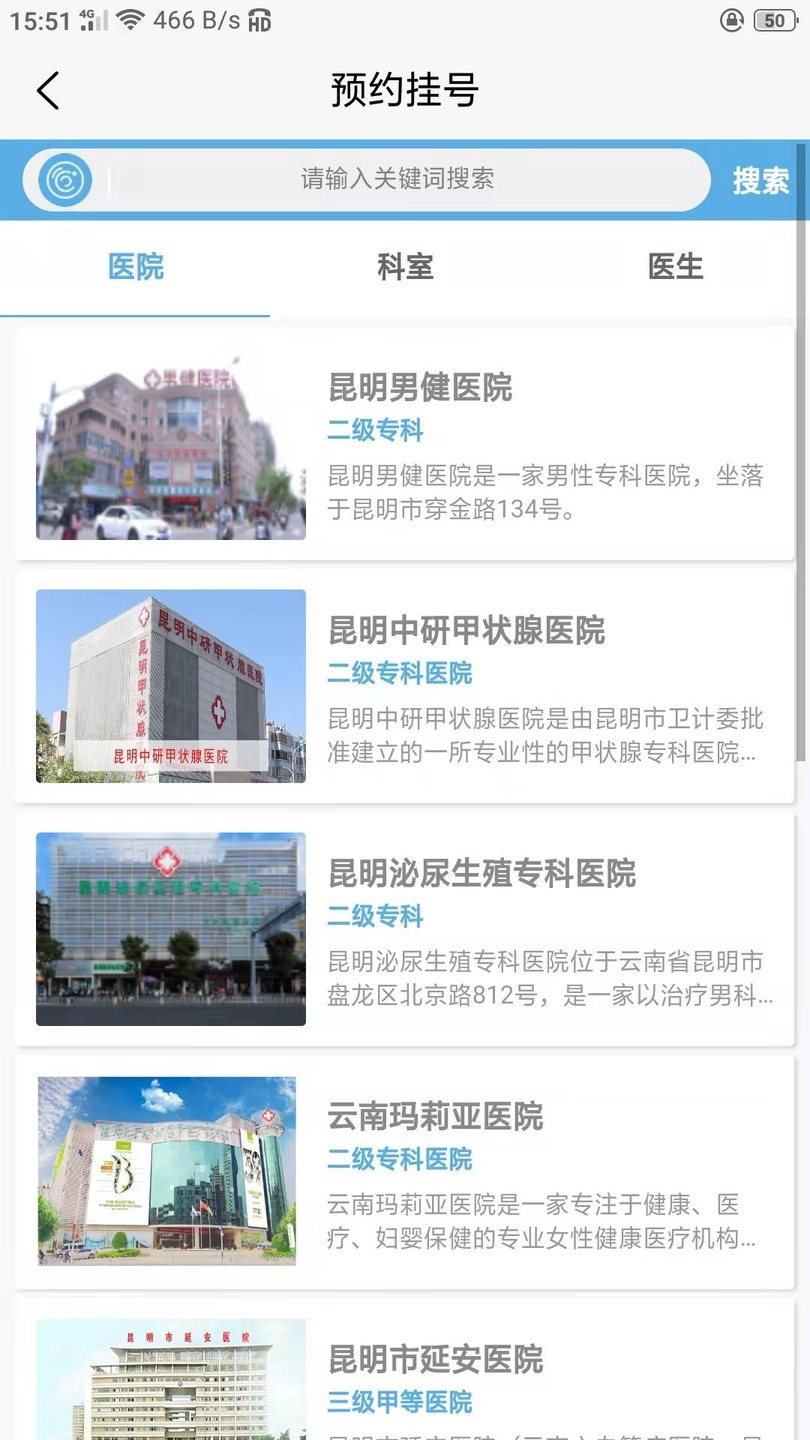
Task: Switch to the 科室 tab
Action: (405, 266)
